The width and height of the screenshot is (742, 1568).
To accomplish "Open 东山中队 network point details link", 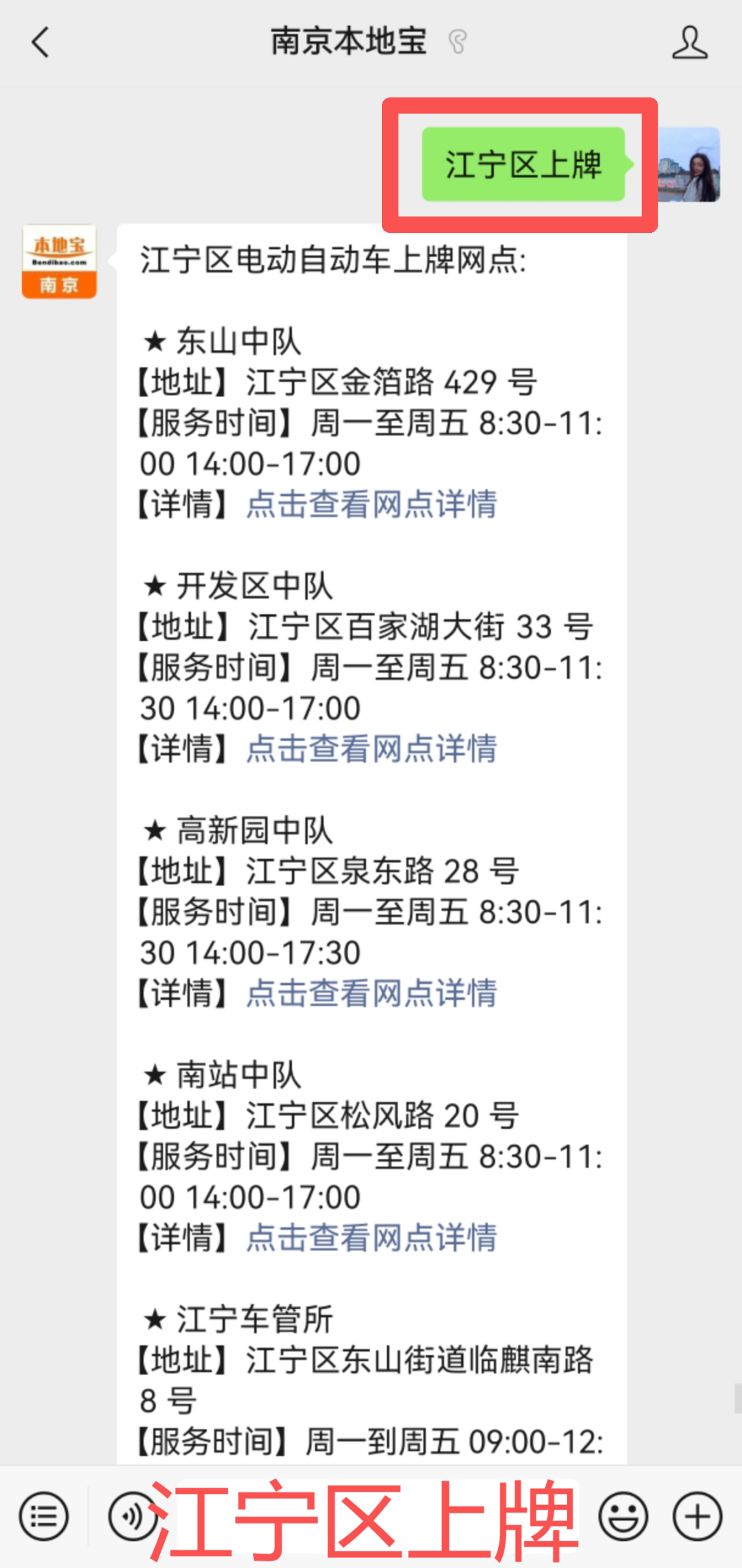I will click(x=371, y=504).
